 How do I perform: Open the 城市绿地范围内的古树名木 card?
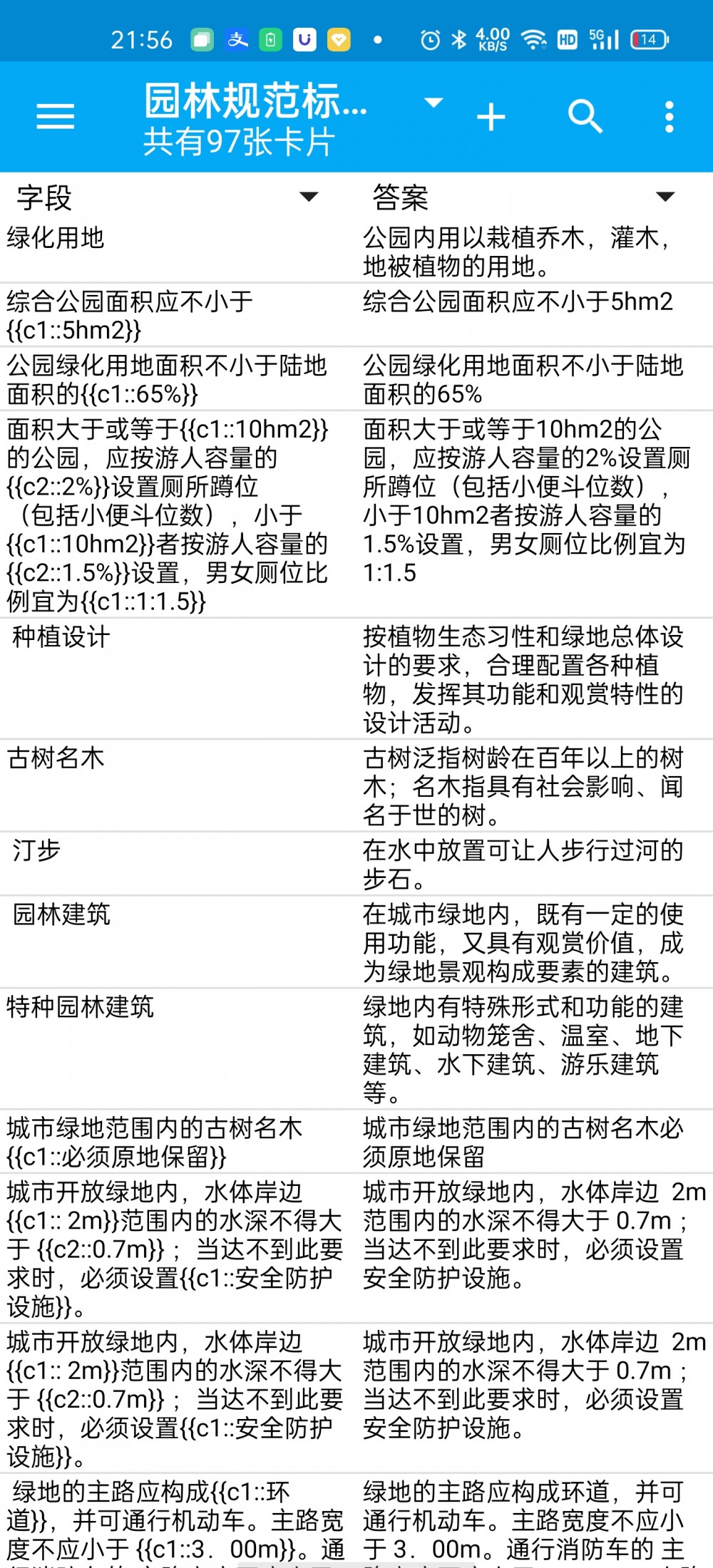[x=356, y=1142]
